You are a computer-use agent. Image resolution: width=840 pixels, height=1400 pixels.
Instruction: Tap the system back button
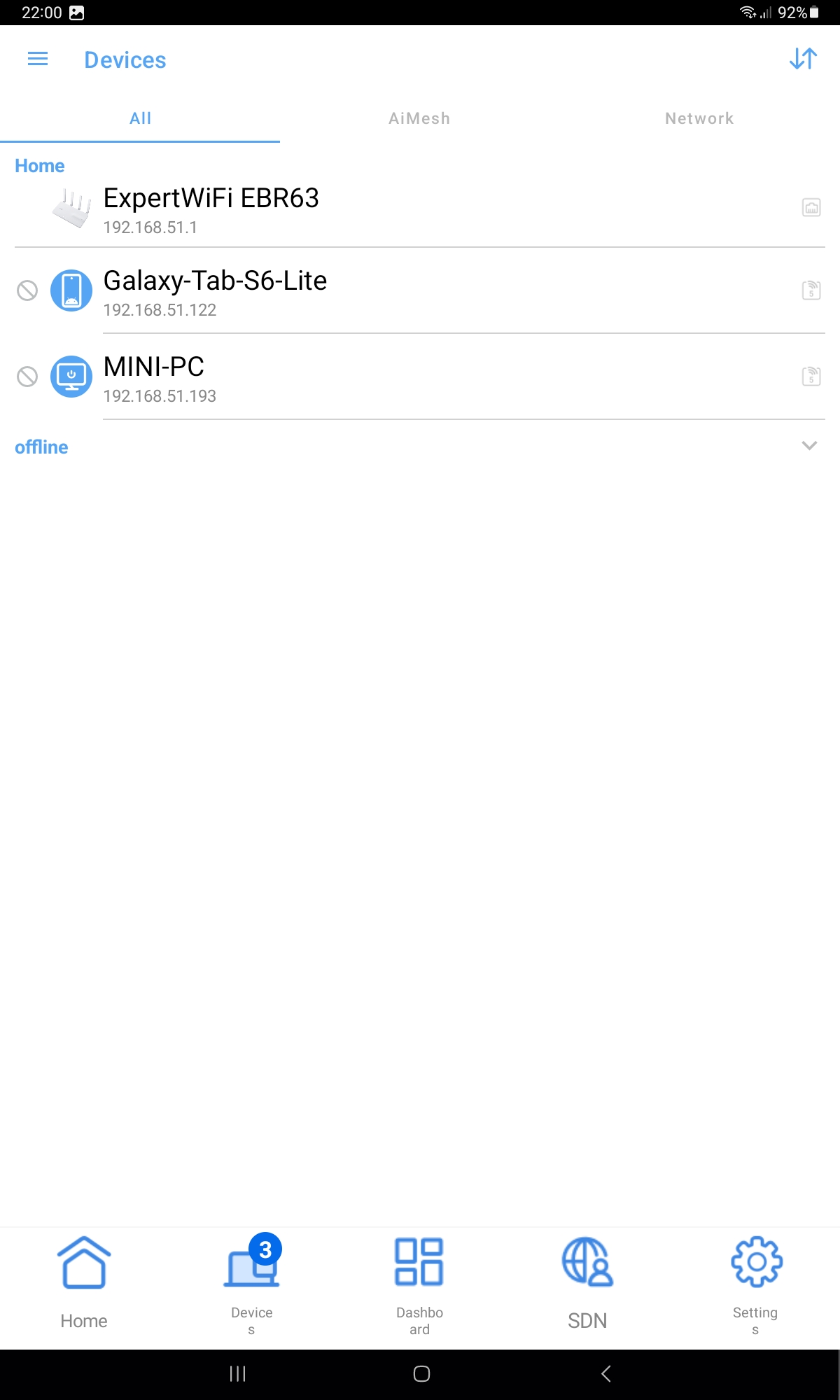(x=606, y=1373)
